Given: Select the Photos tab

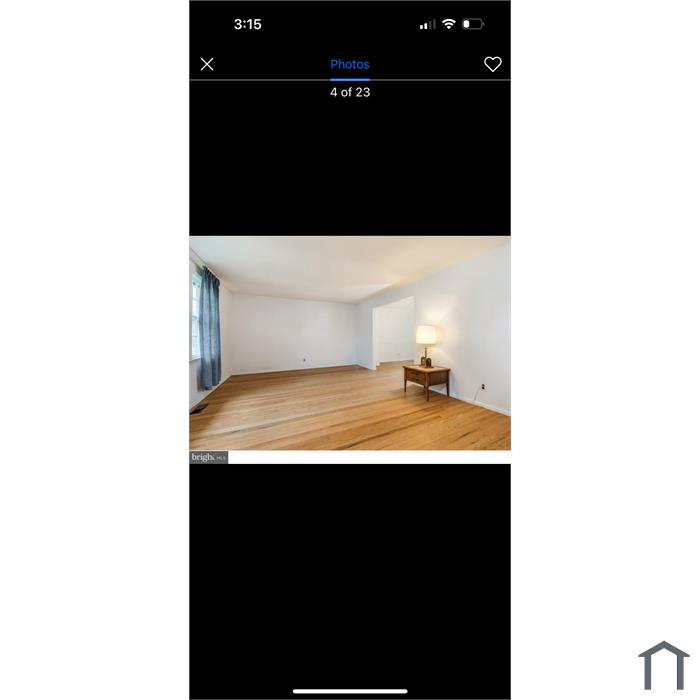Looking at the screenshot, I should tap(350, 64).
